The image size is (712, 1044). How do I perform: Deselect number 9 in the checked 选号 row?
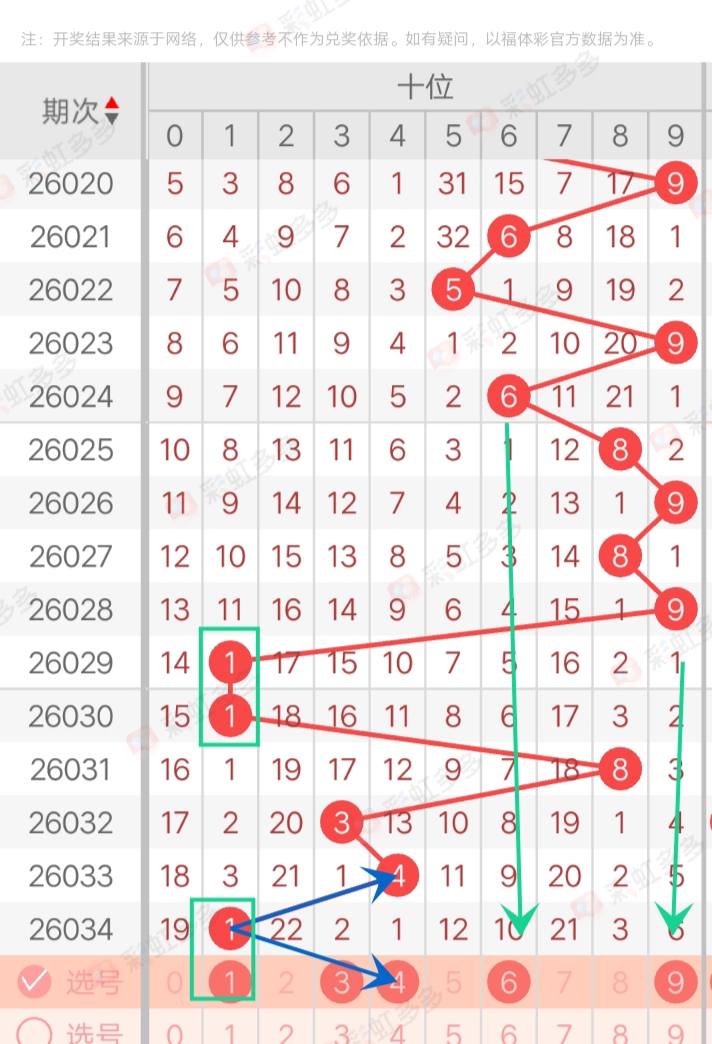676,983
